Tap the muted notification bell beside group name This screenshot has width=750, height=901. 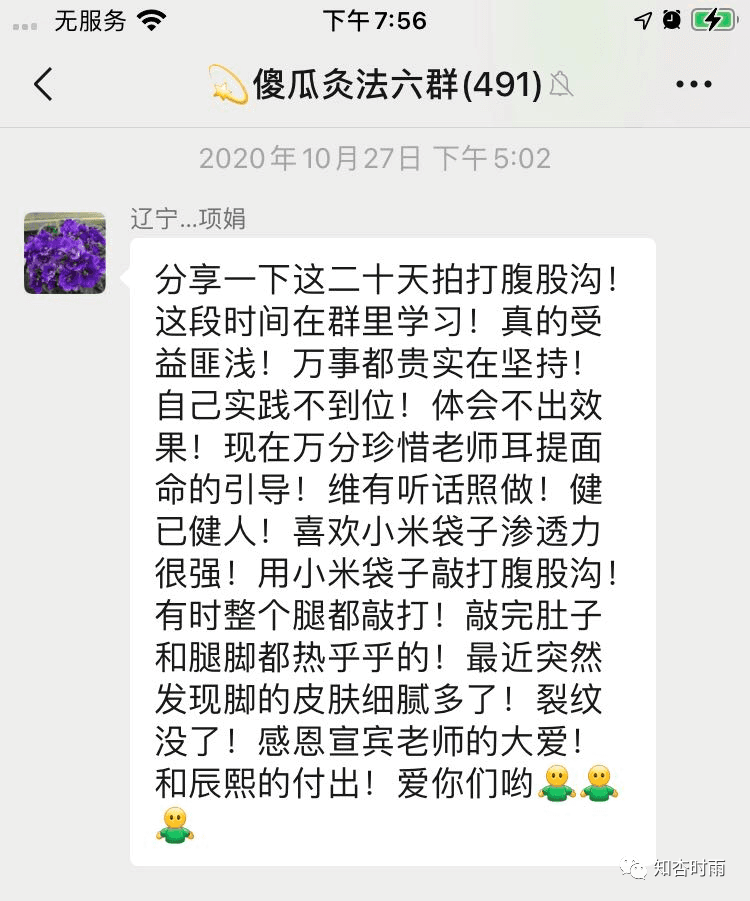coord(561,85)
